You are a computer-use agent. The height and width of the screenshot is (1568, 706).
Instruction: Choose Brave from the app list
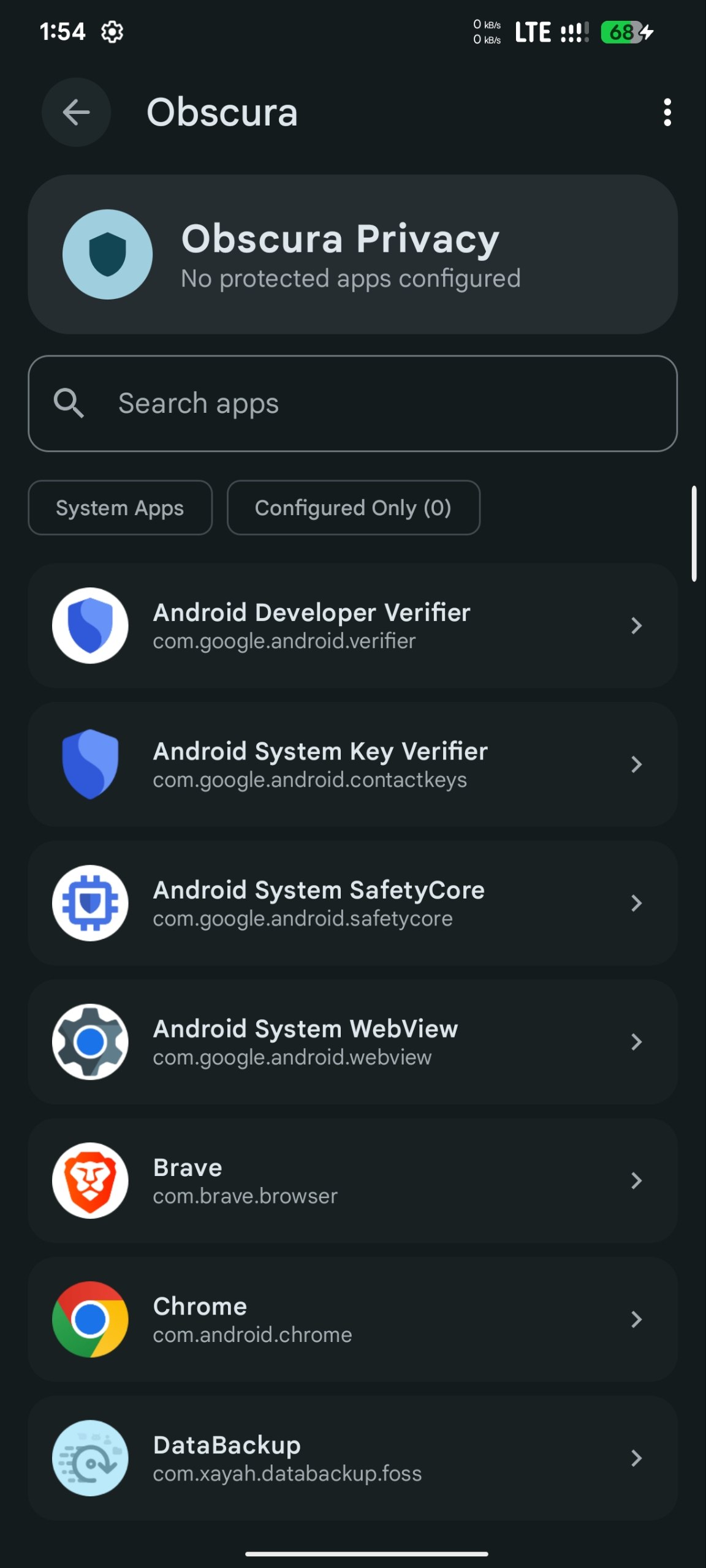(x=352, y=1180)
